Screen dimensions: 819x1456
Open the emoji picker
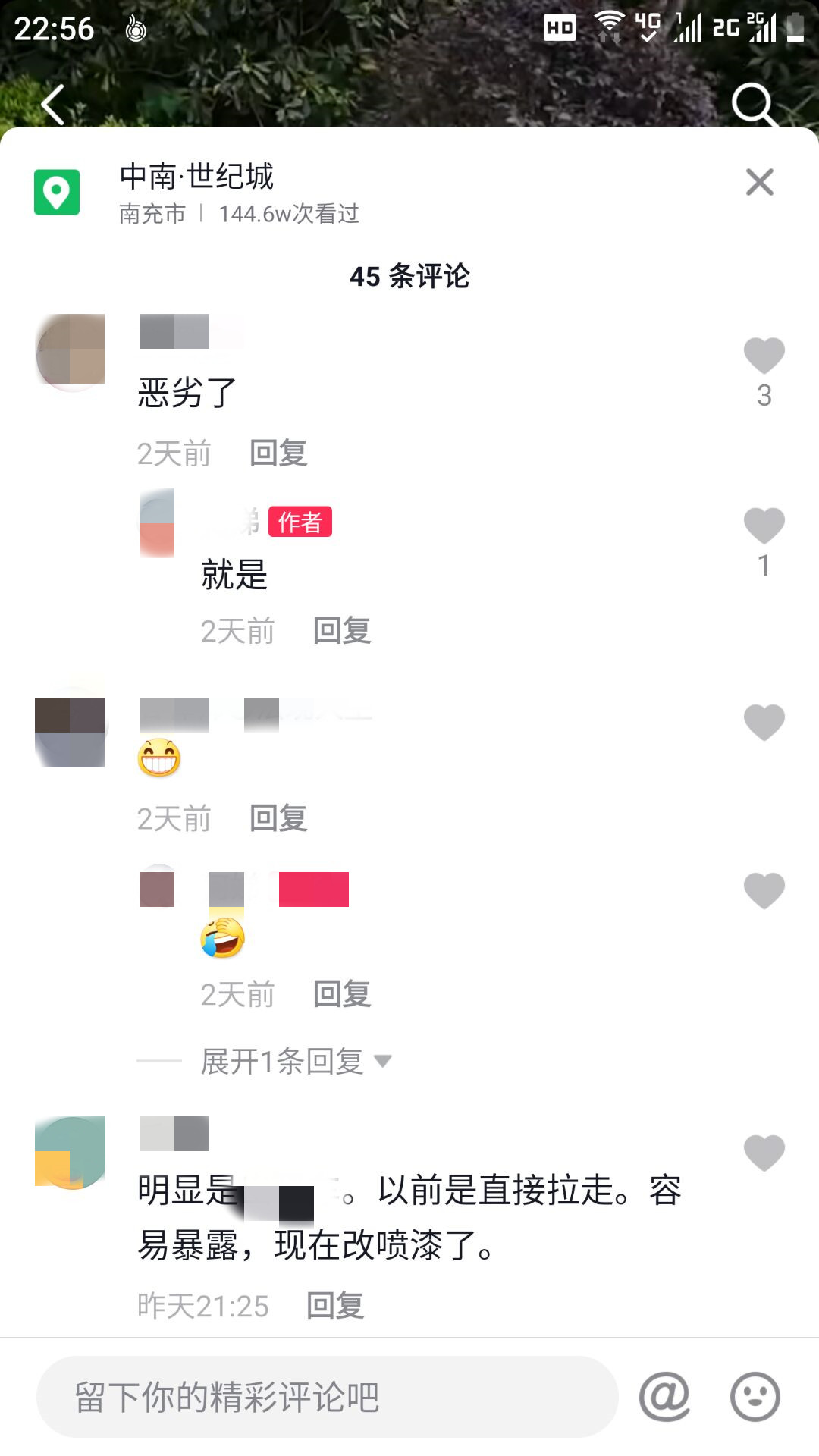755,1397
